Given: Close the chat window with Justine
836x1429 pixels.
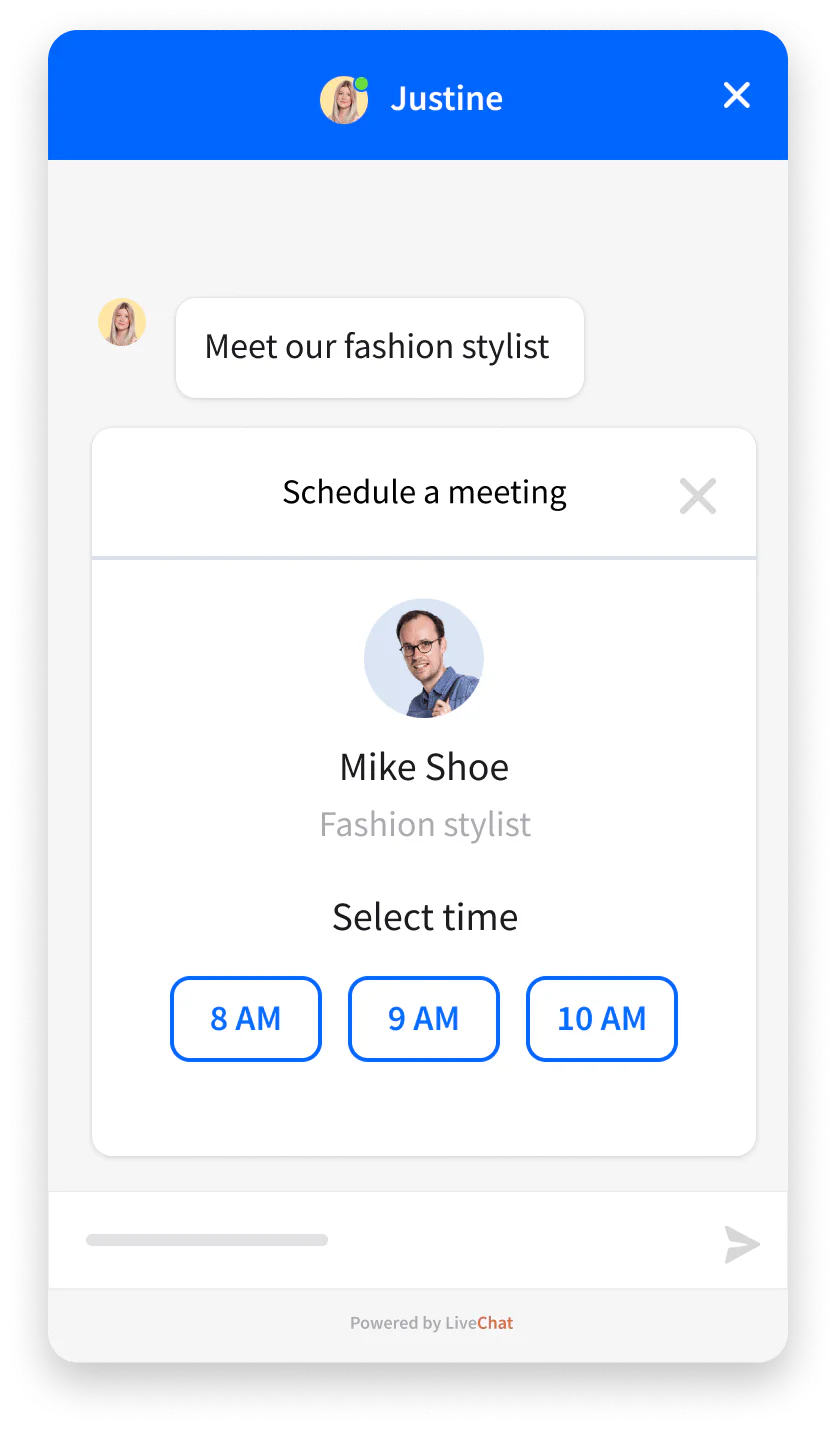Looking at the screenshot, I should click(x=736, y=96).
